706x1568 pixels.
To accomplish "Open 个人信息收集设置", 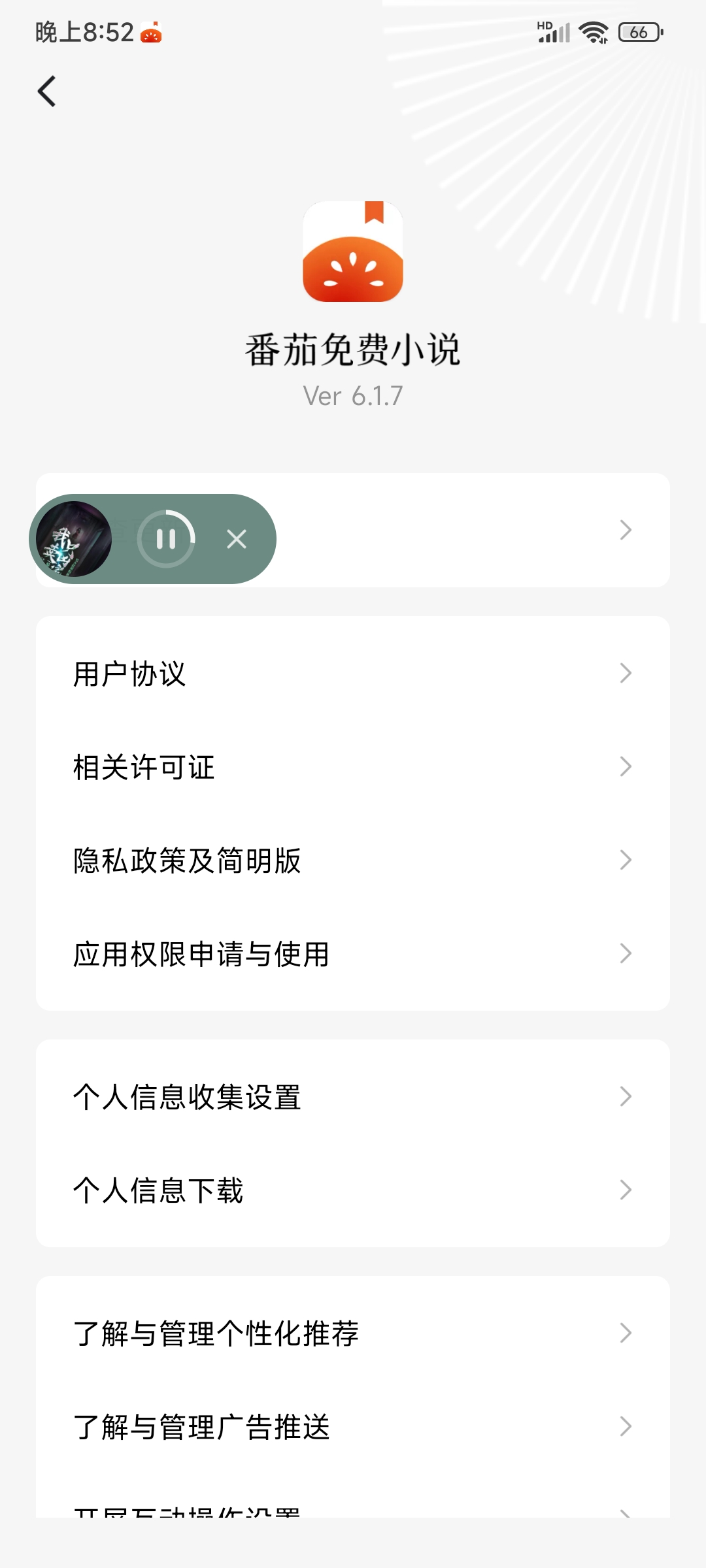I will point(353,1097).
